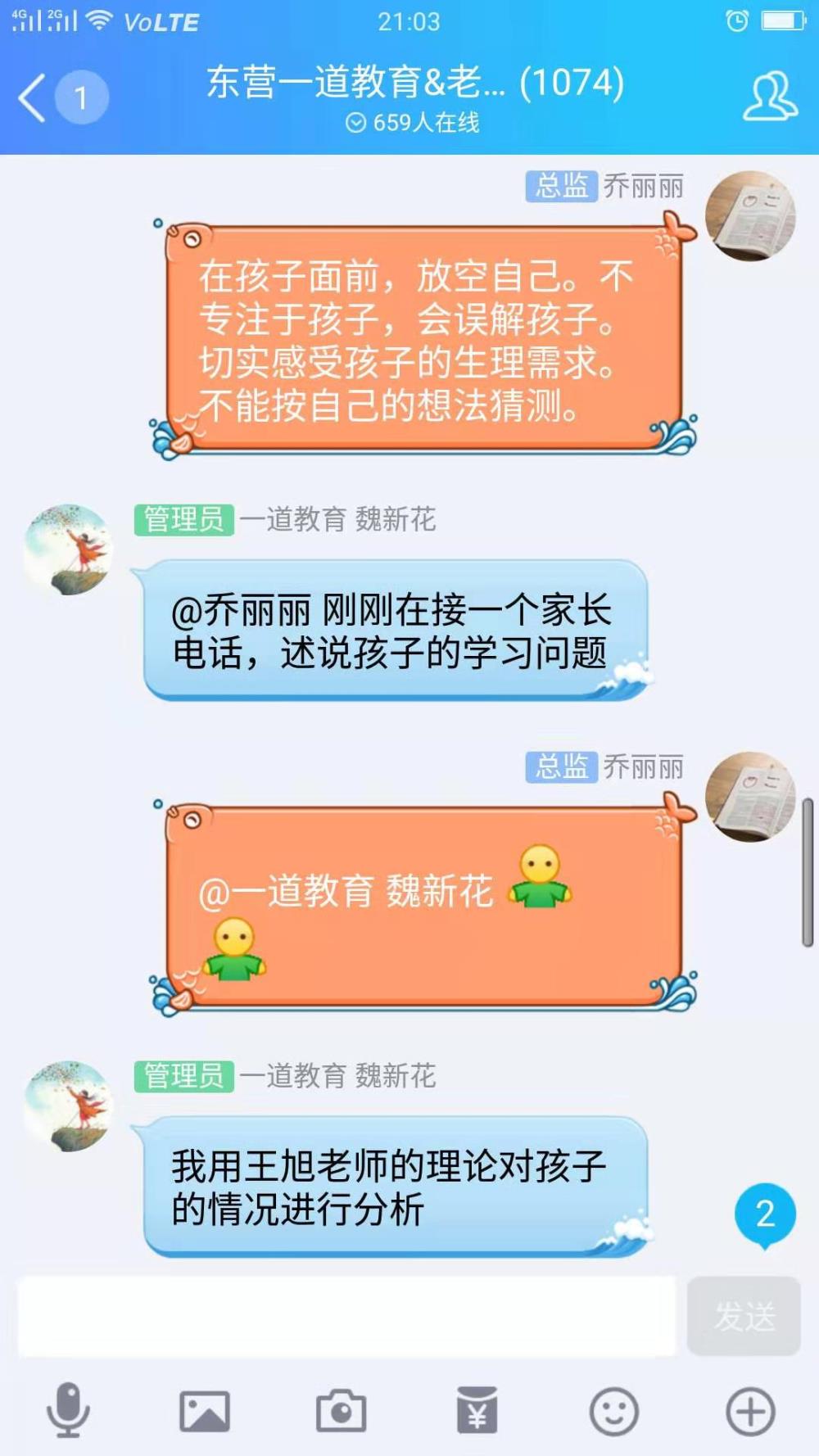Image resolution: width=819 pixels, height=1456 pixels.
Task: Open more options with the plus icon
Action: coord(750,1411)
